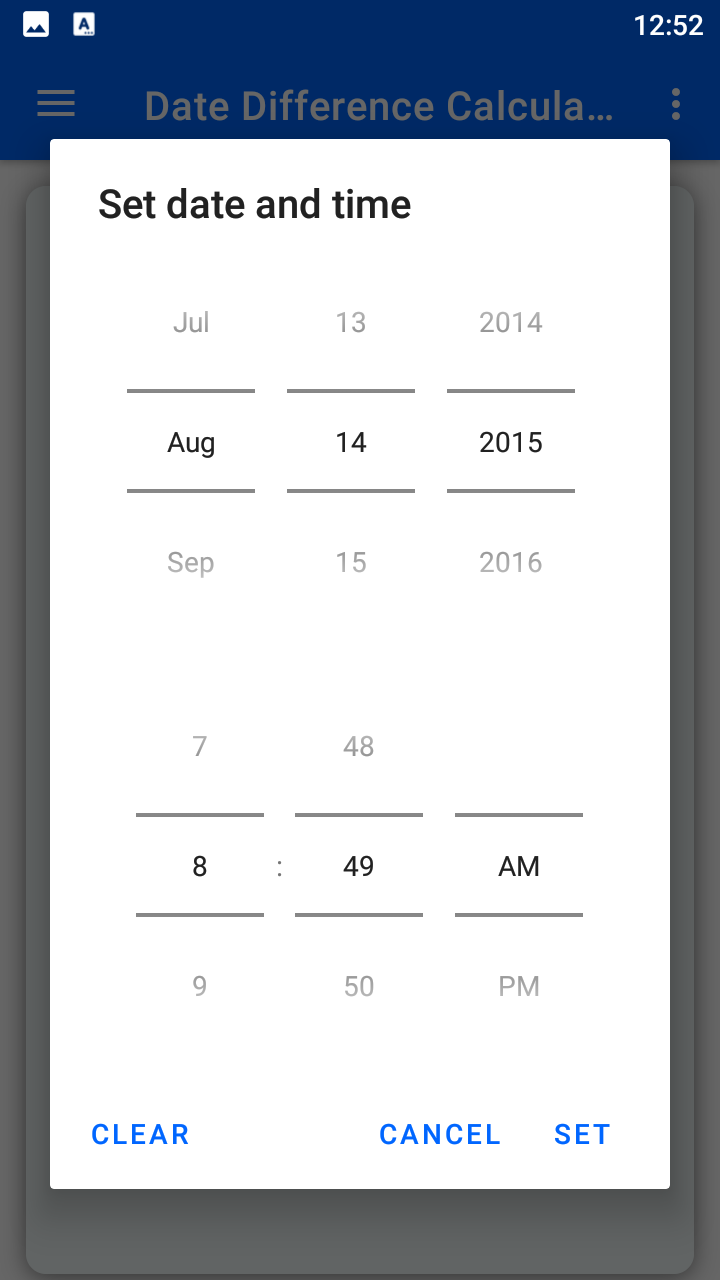Select year 2014

[510, 322]
